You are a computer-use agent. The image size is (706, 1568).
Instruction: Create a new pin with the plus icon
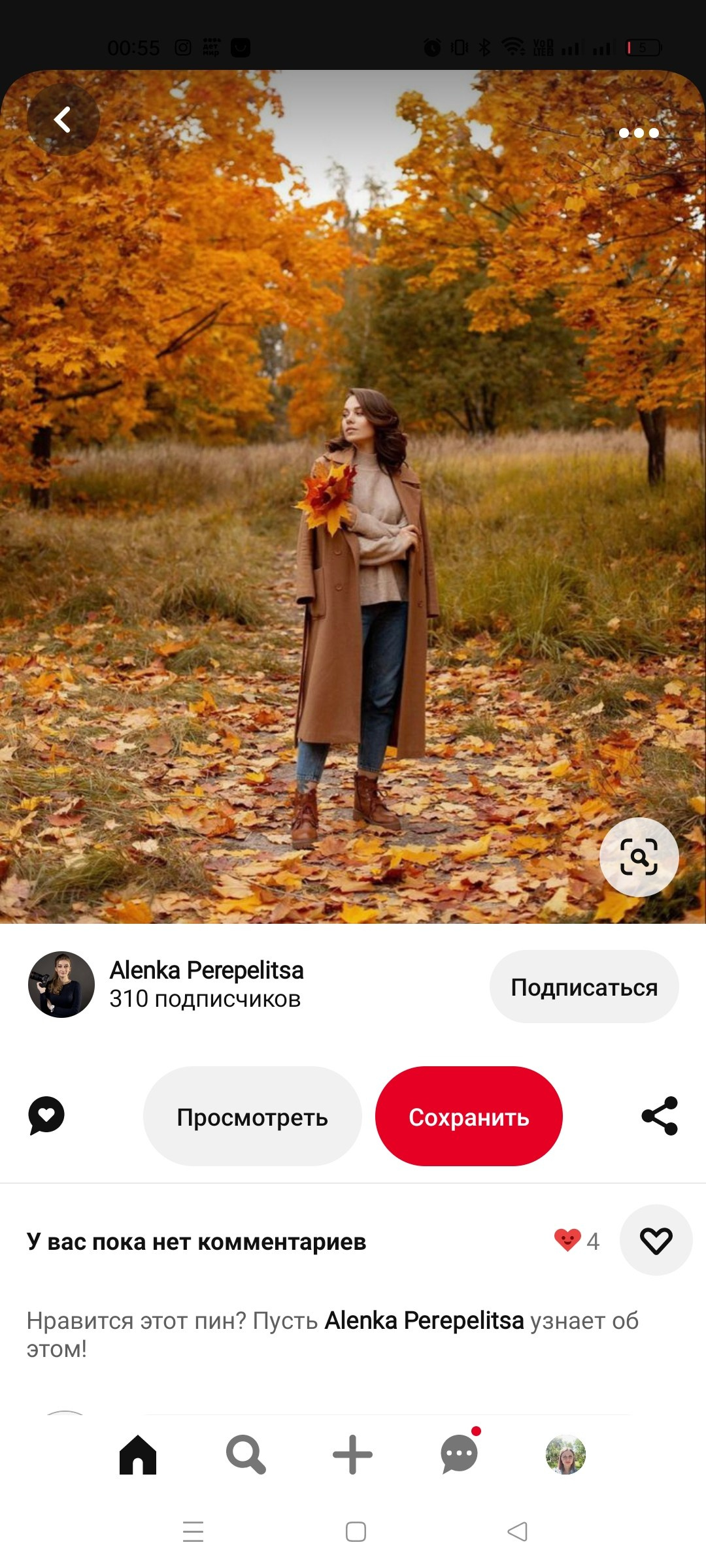pos(353,1454)
